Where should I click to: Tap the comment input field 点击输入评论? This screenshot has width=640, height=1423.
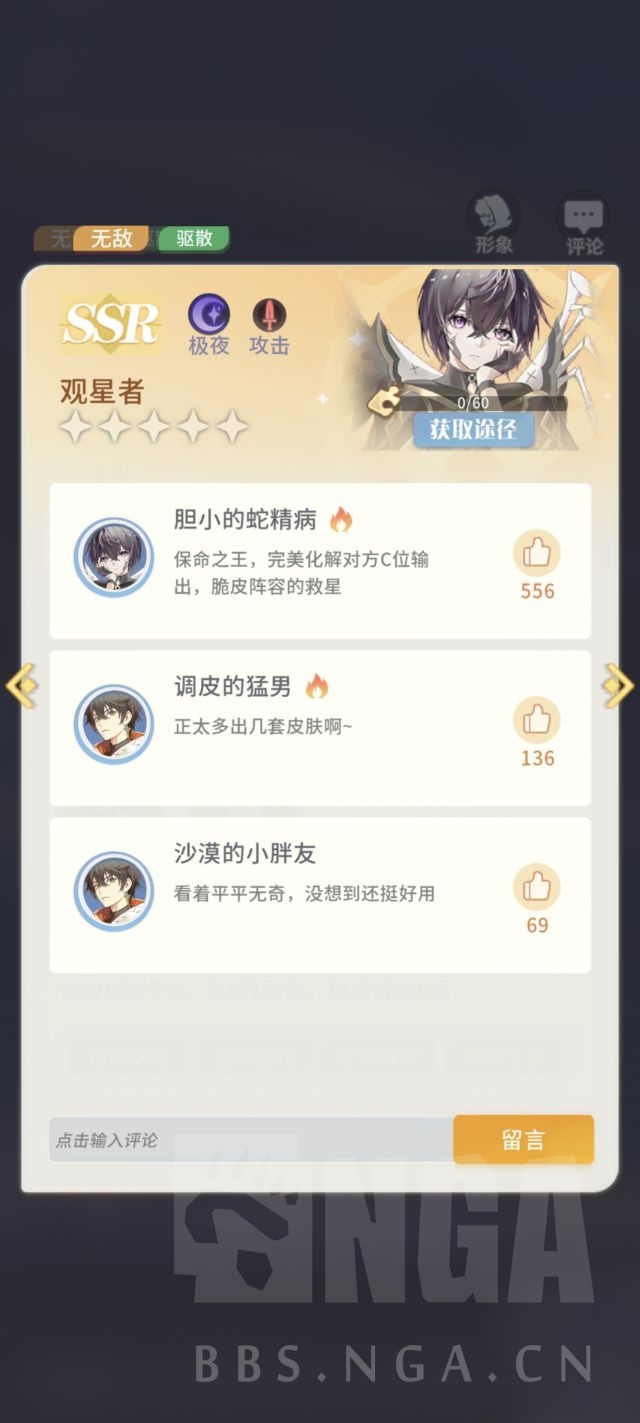(251, 1140)
